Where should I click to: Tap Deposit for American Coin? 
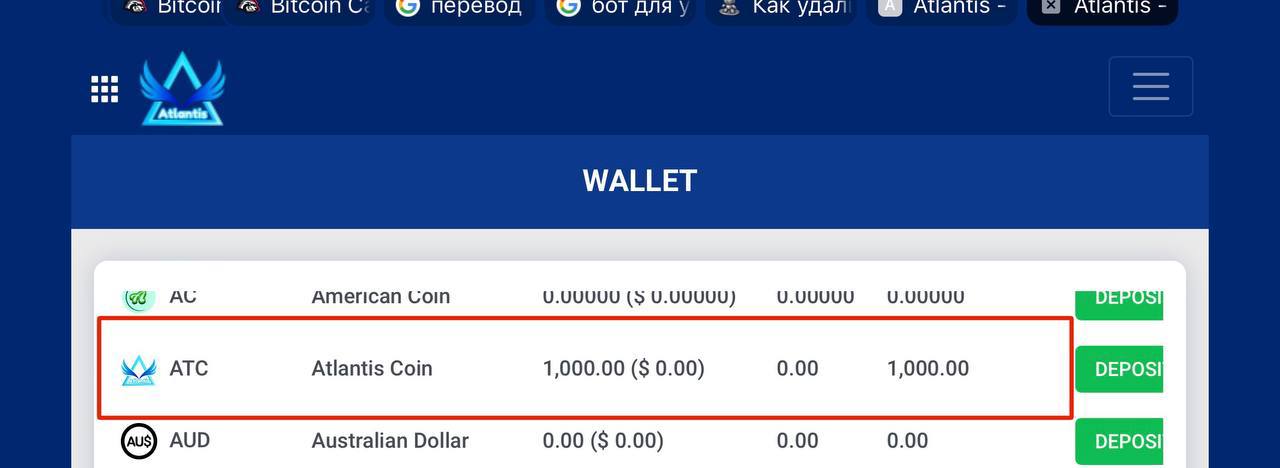tap(1119, 302)
